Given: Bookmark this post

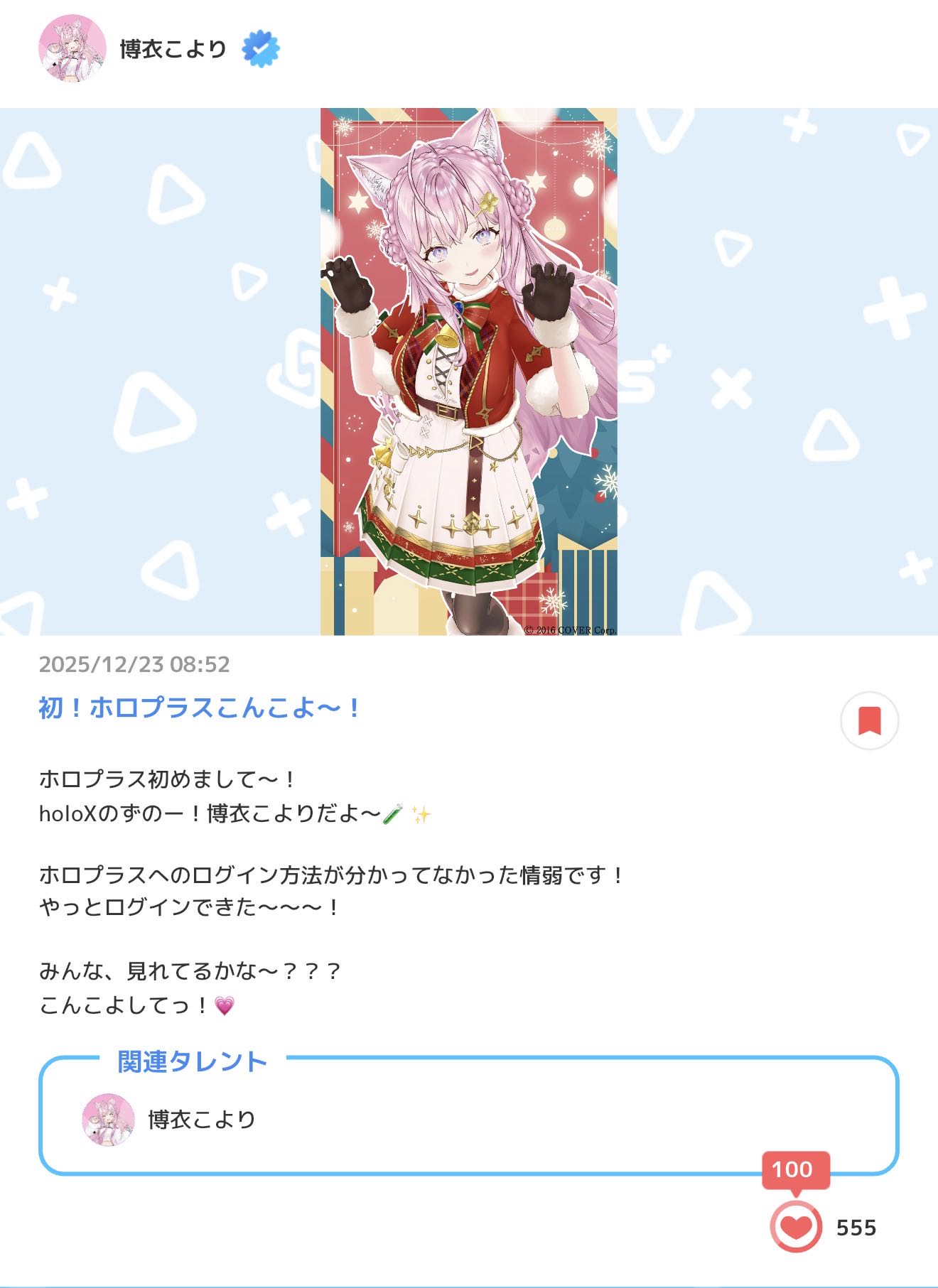Looking at the screenshot, I should coord(869,720).
